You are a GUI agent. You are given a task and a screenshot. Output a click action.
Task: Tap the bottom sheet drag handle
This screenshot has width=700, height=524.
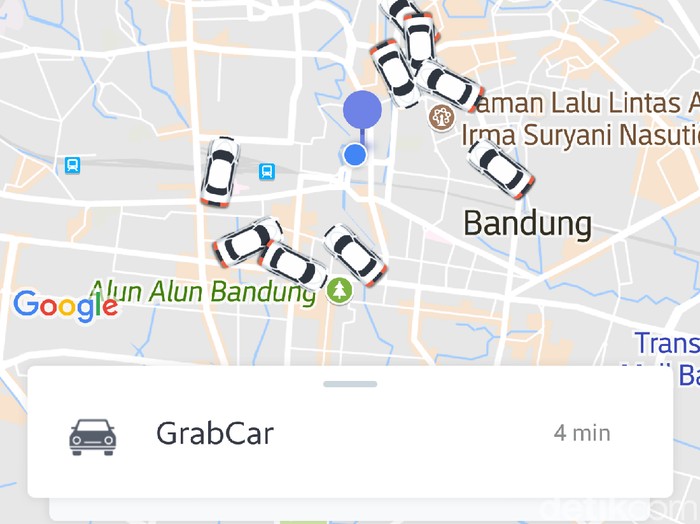point(350,384)
